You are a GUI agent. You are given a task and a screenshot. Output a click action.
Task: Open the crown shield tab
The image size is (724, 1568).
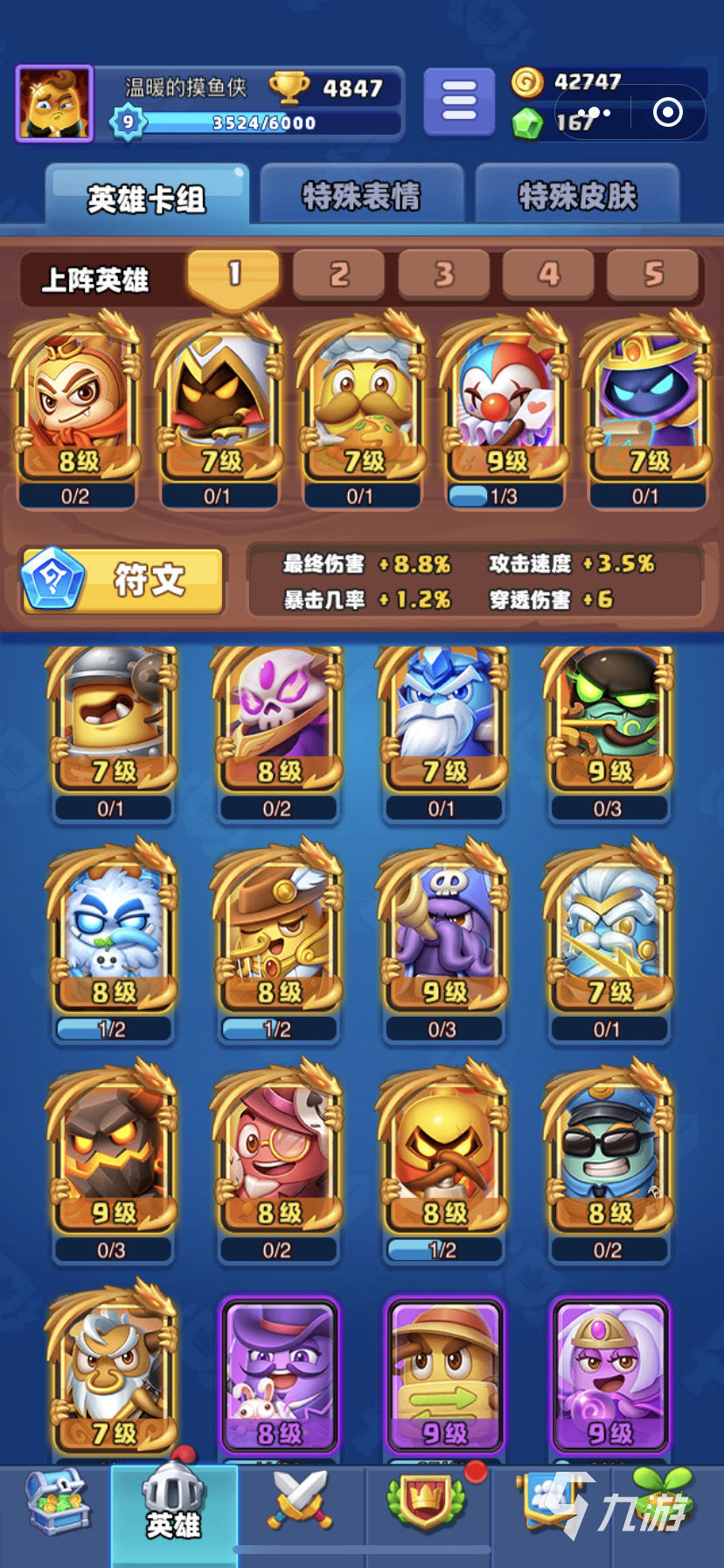coord(426,1501)
